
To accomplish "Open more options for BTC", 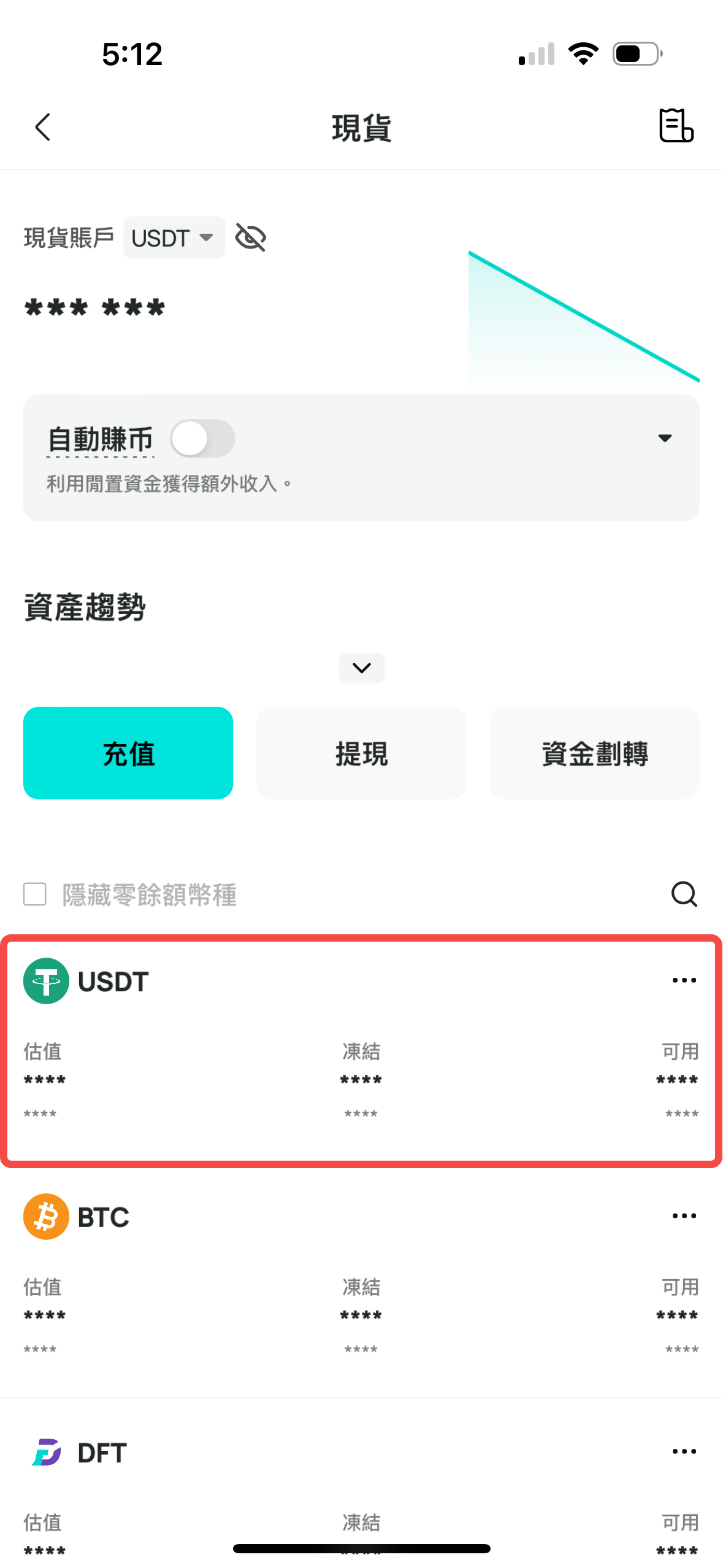I will pos(684,1216).
